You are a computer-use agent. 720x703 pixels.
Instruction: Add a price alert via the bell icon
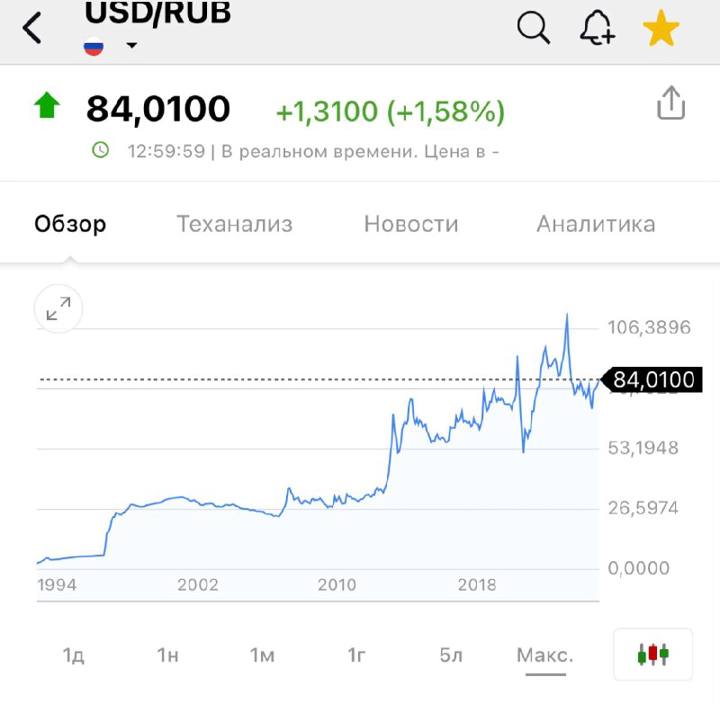click(597, 28)
